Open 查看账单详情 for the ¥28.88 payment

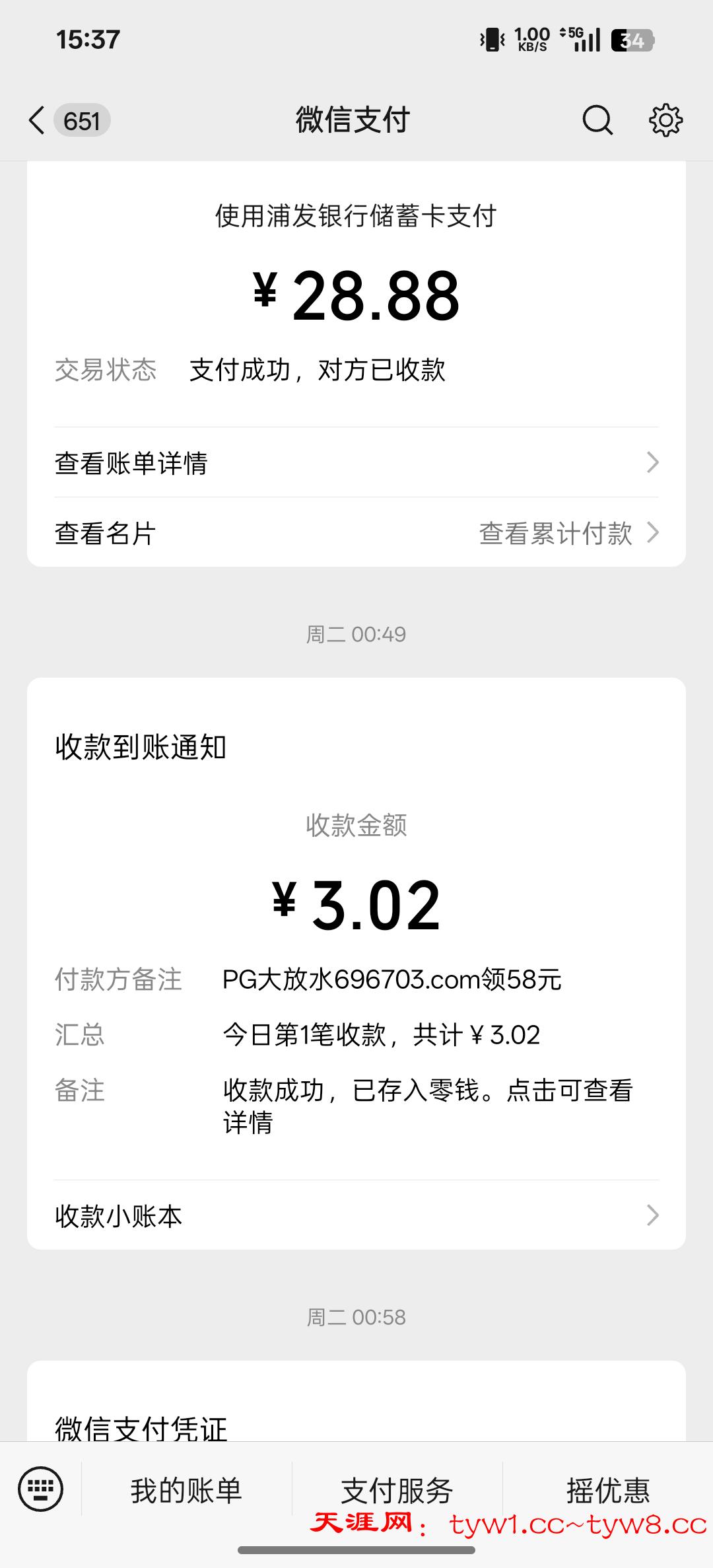point(356,462)
